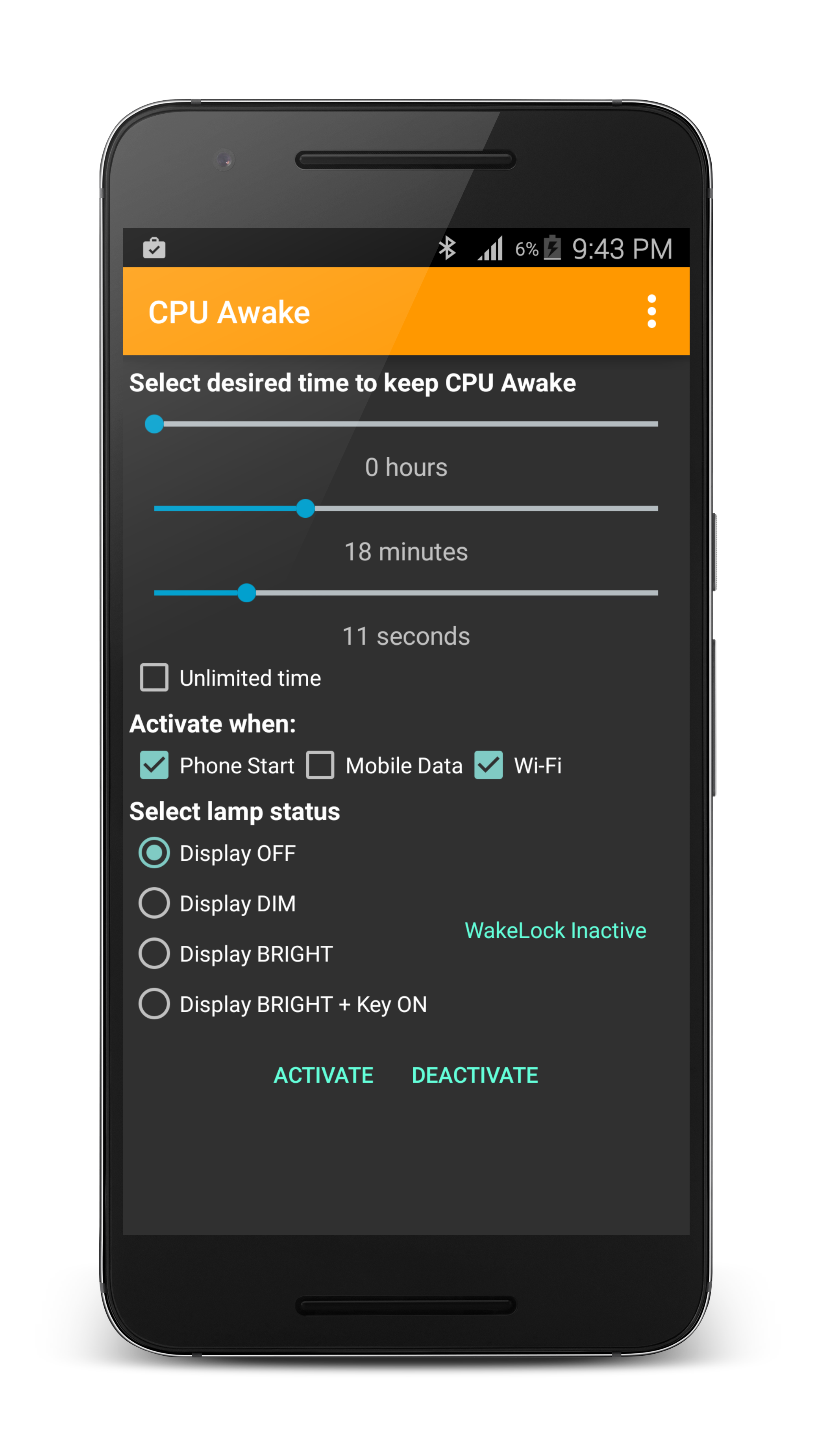Image resolution: width=816 pixels, height=1456 pixels.
Task: Enable the Unlimited time checkbox
Action: click(x=154, y=677)
